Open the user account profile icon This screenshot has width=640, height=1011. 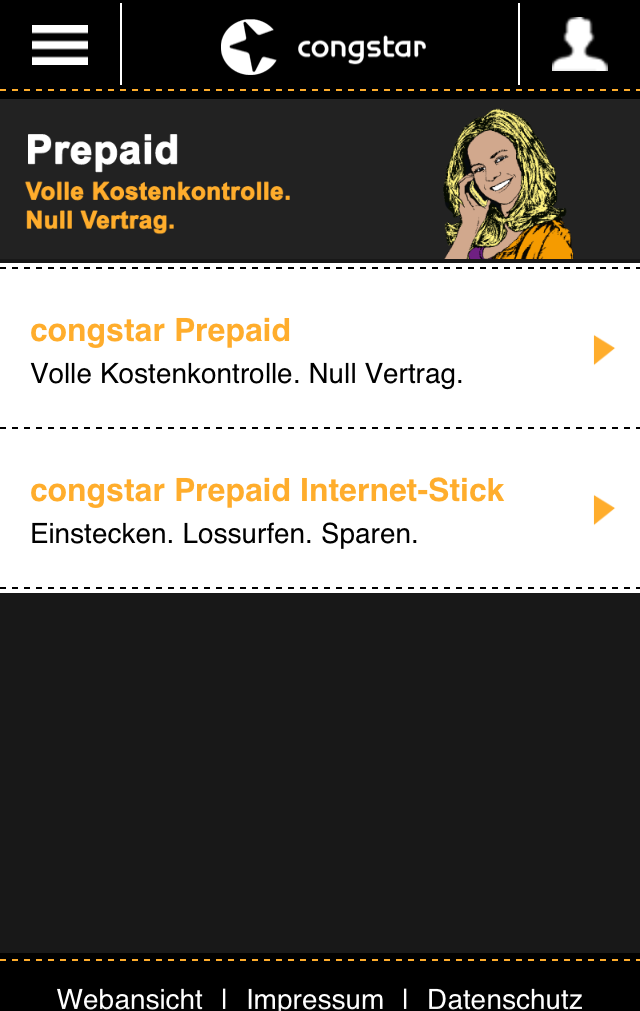579,45
